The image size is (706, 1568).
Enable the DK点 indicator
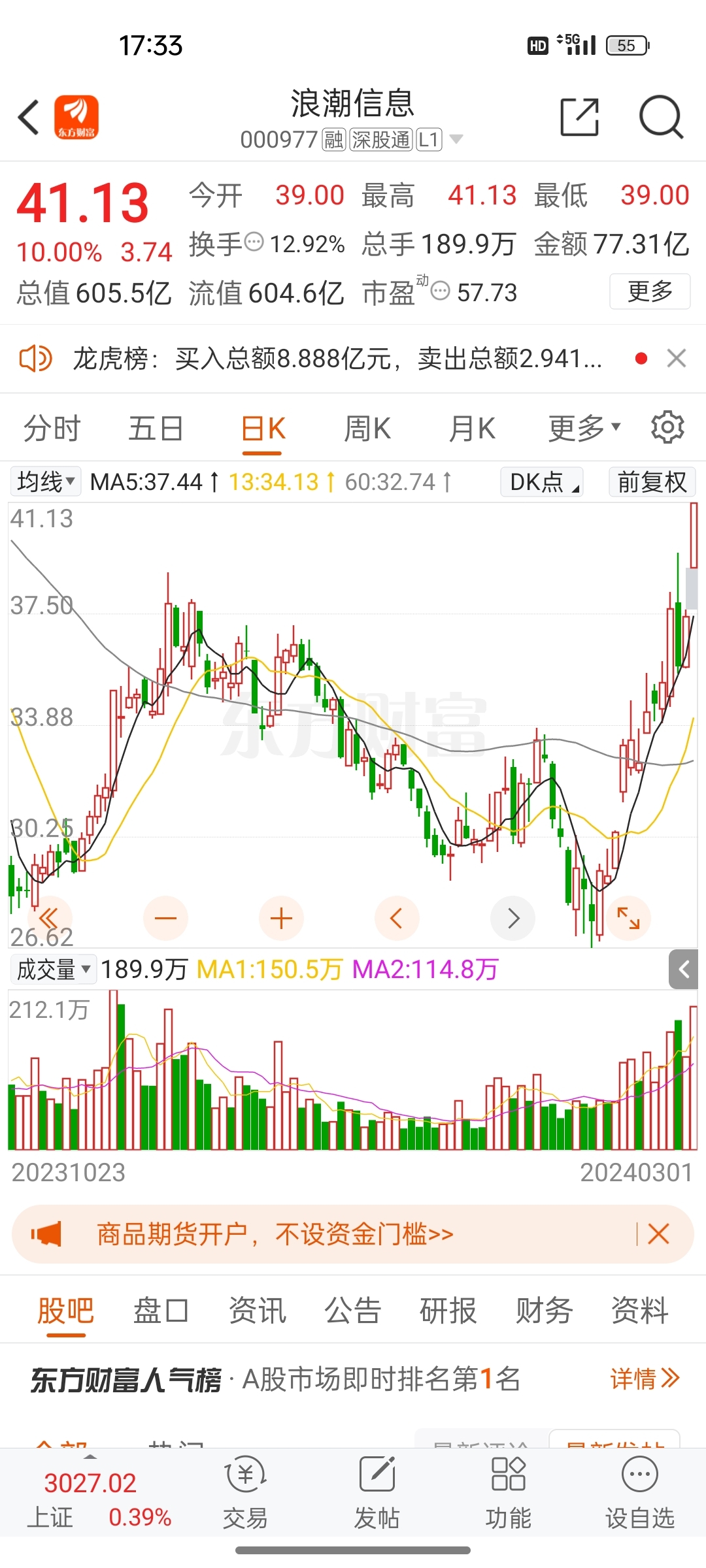click(x=541, y=482)
